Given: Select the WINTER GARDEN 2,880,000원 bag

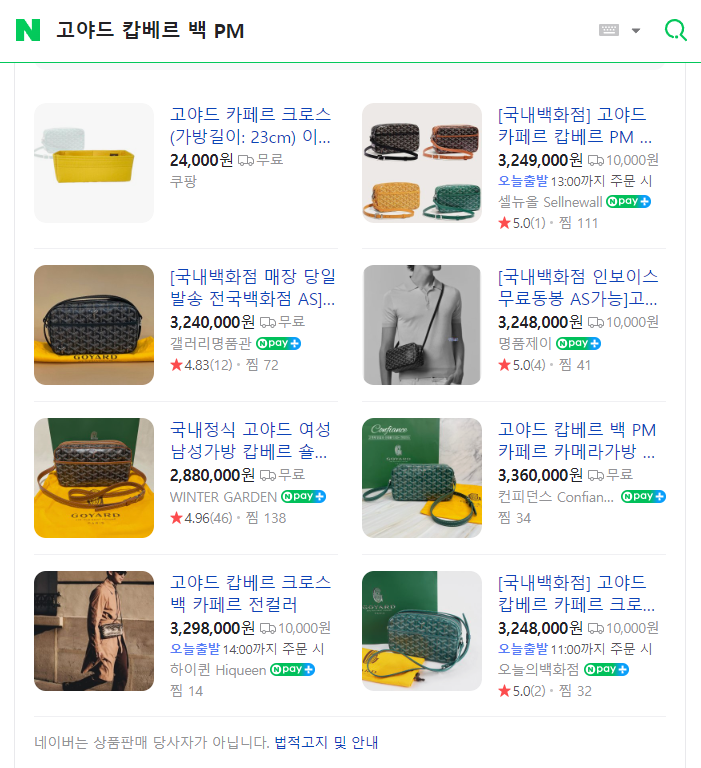Looking at the screenshot, I should tap(250, 440).
